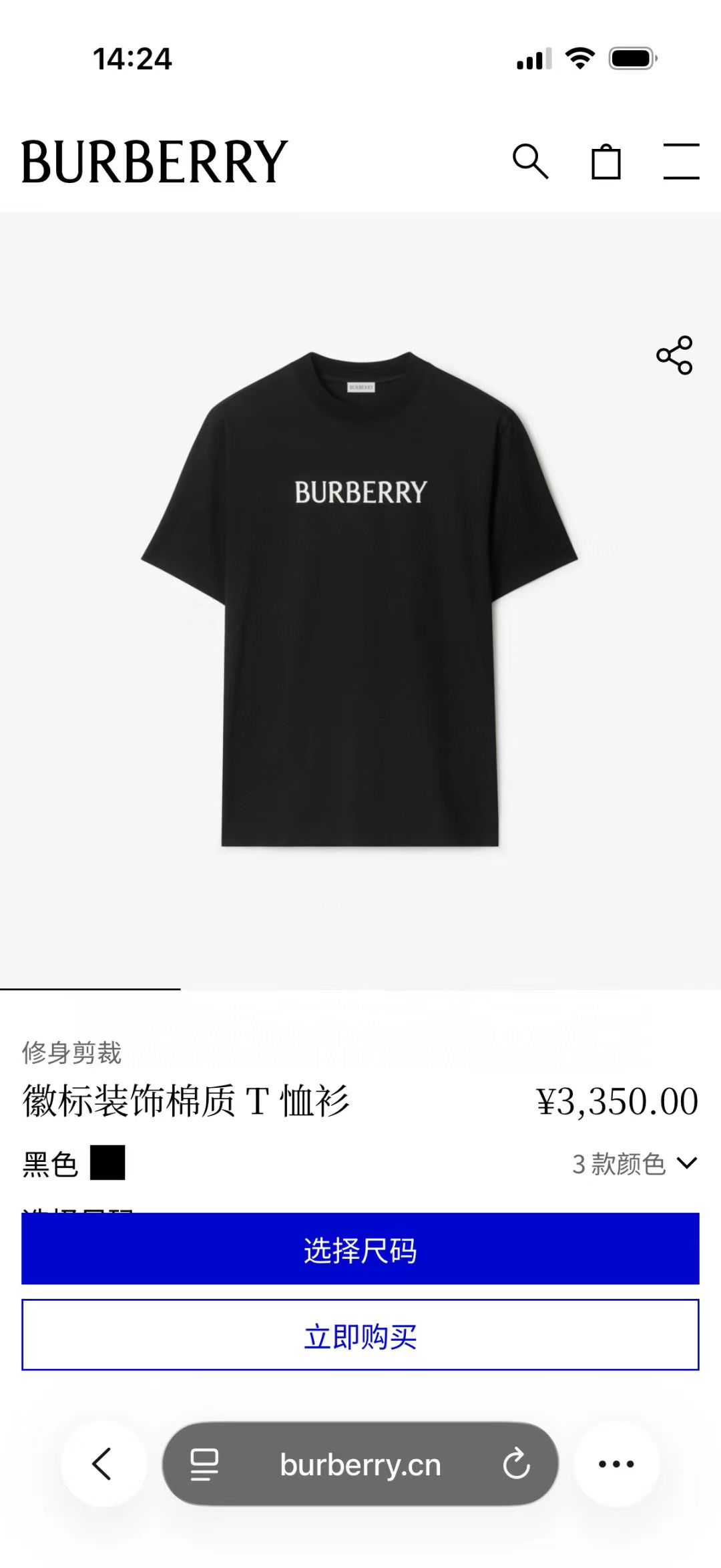Open the Burberry site search
Screen dimensions: 721x1568
530,162
